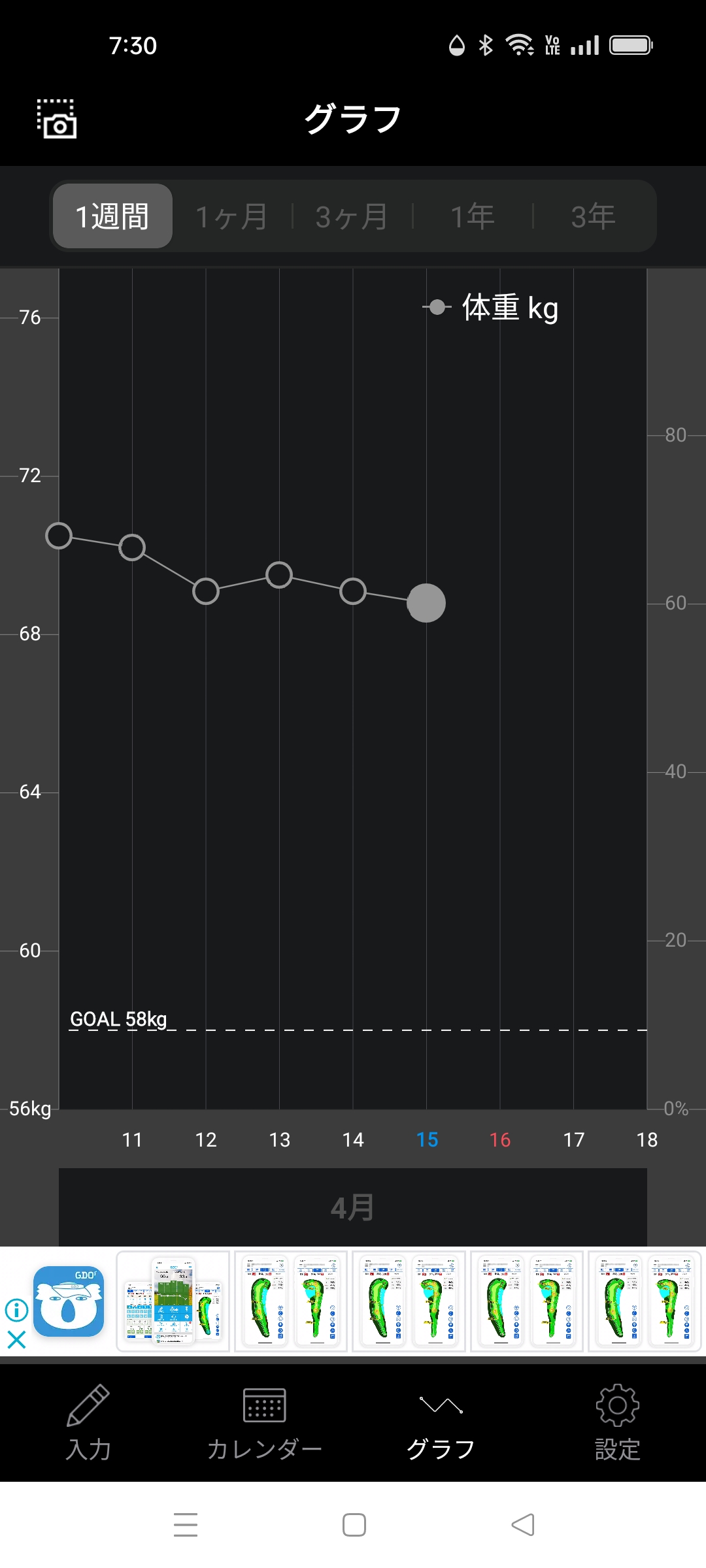Open the GDO golf app ad
The width and height of the screenshot is (706, 1568).
(x=69, y=1301)
